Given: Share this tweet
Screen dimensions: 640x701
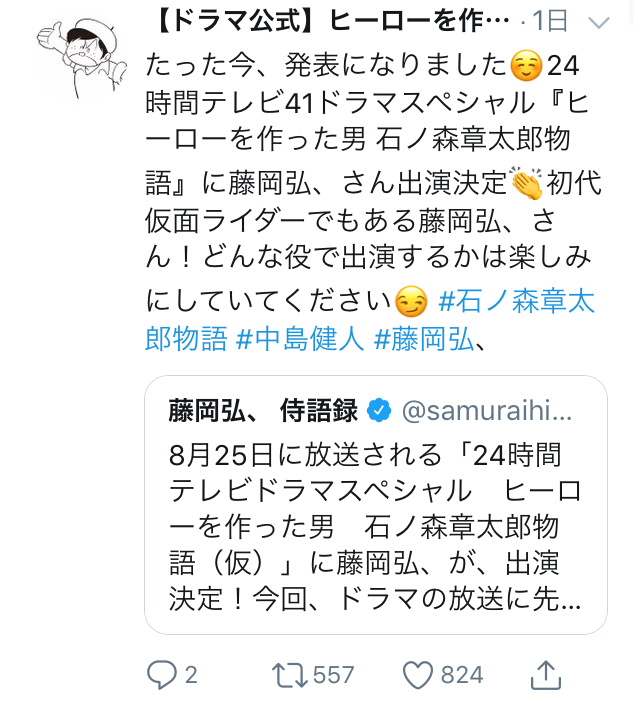Looking at the screenshot, I should point(545,674).
